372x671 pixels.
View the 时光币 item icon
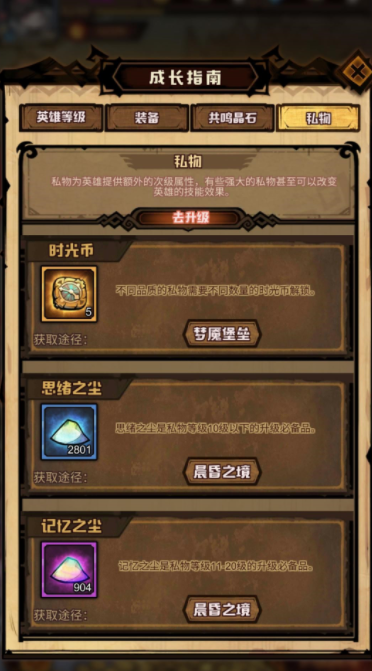tap(69, 294)
